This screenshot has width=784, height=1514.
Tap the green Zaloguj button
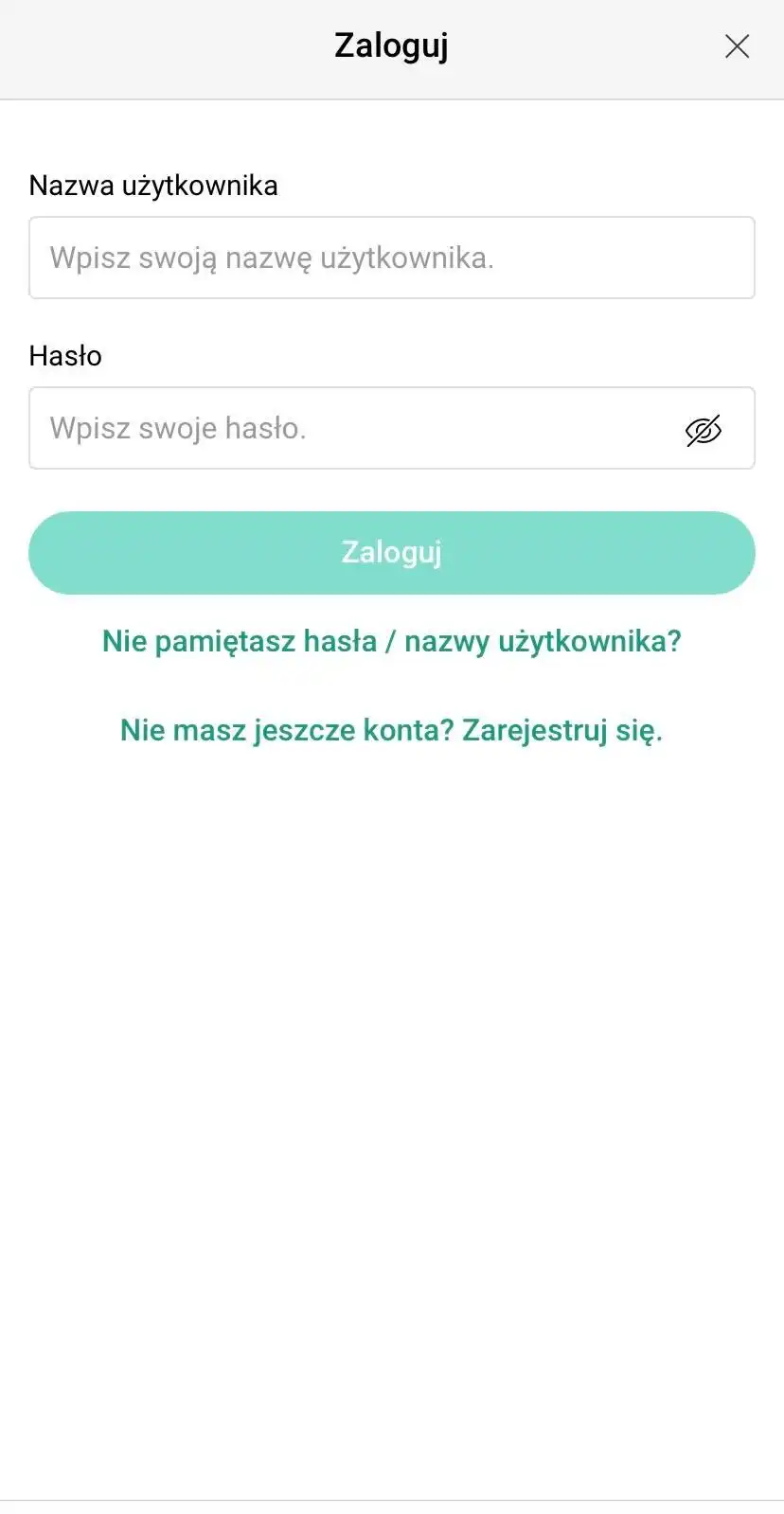coord(391,553)
